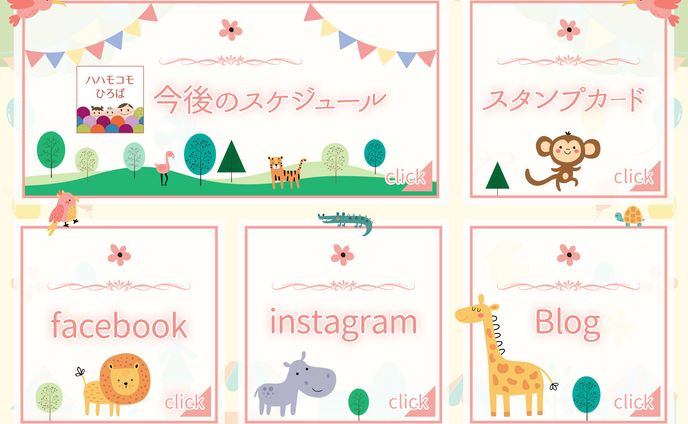The image size is (688, 424).
Task: Tap the instagram card
Action: point(343,323)
